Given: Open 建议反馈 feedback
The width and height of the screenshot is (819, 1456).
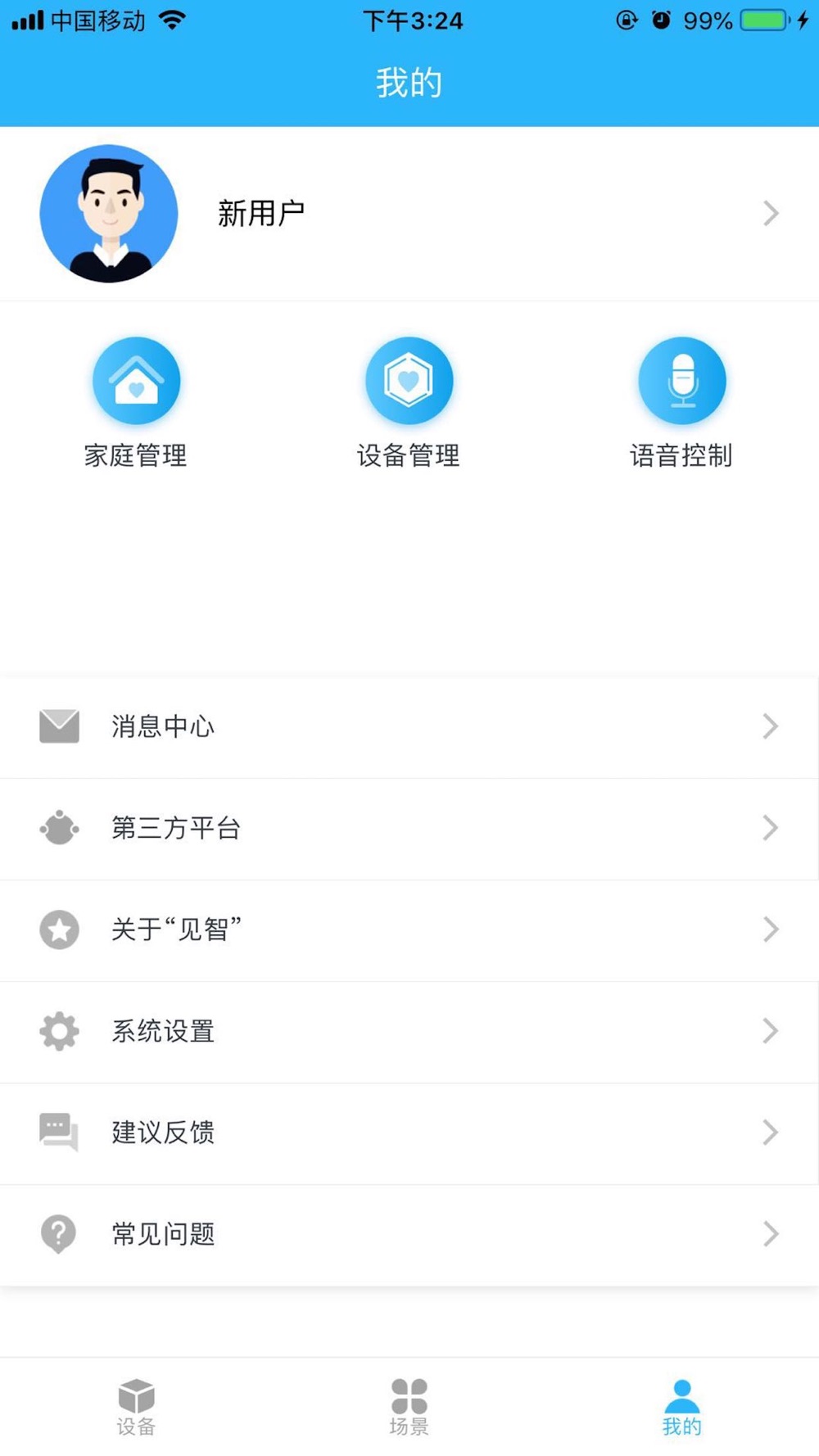Looking at the screenshot, I should [x=409, y=1133].
